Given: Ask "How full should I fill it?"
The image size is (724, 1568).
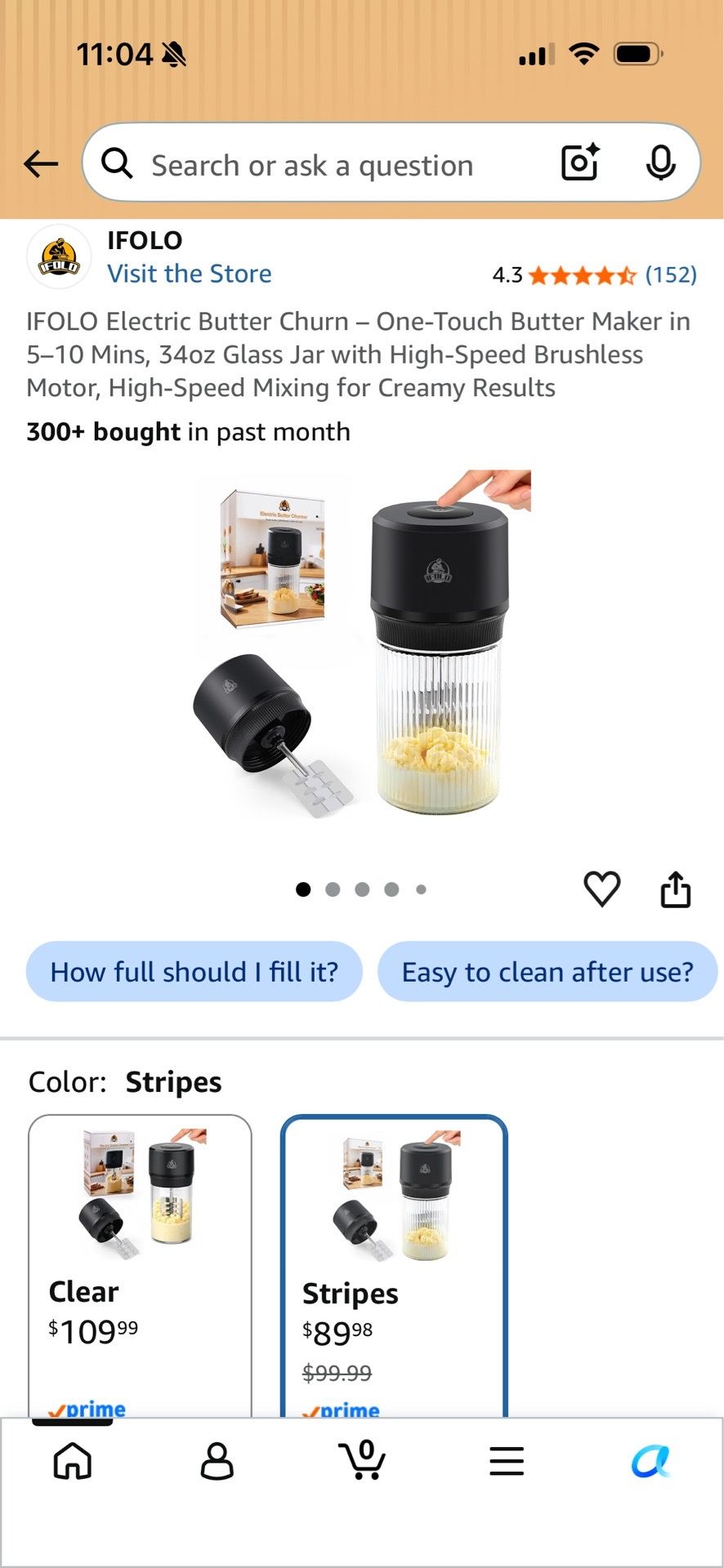Looking at the screenshot, I should click(x=194, y=972).
